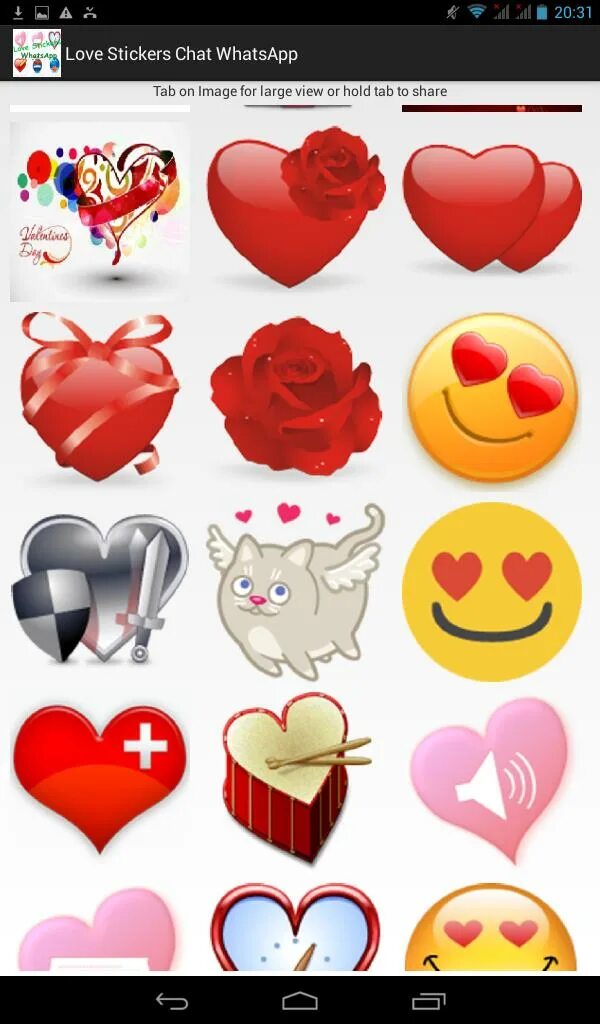
Task: Open the Valentines Day colorful heart sticker
Action: pyautogui.click(x=100, y=212)
